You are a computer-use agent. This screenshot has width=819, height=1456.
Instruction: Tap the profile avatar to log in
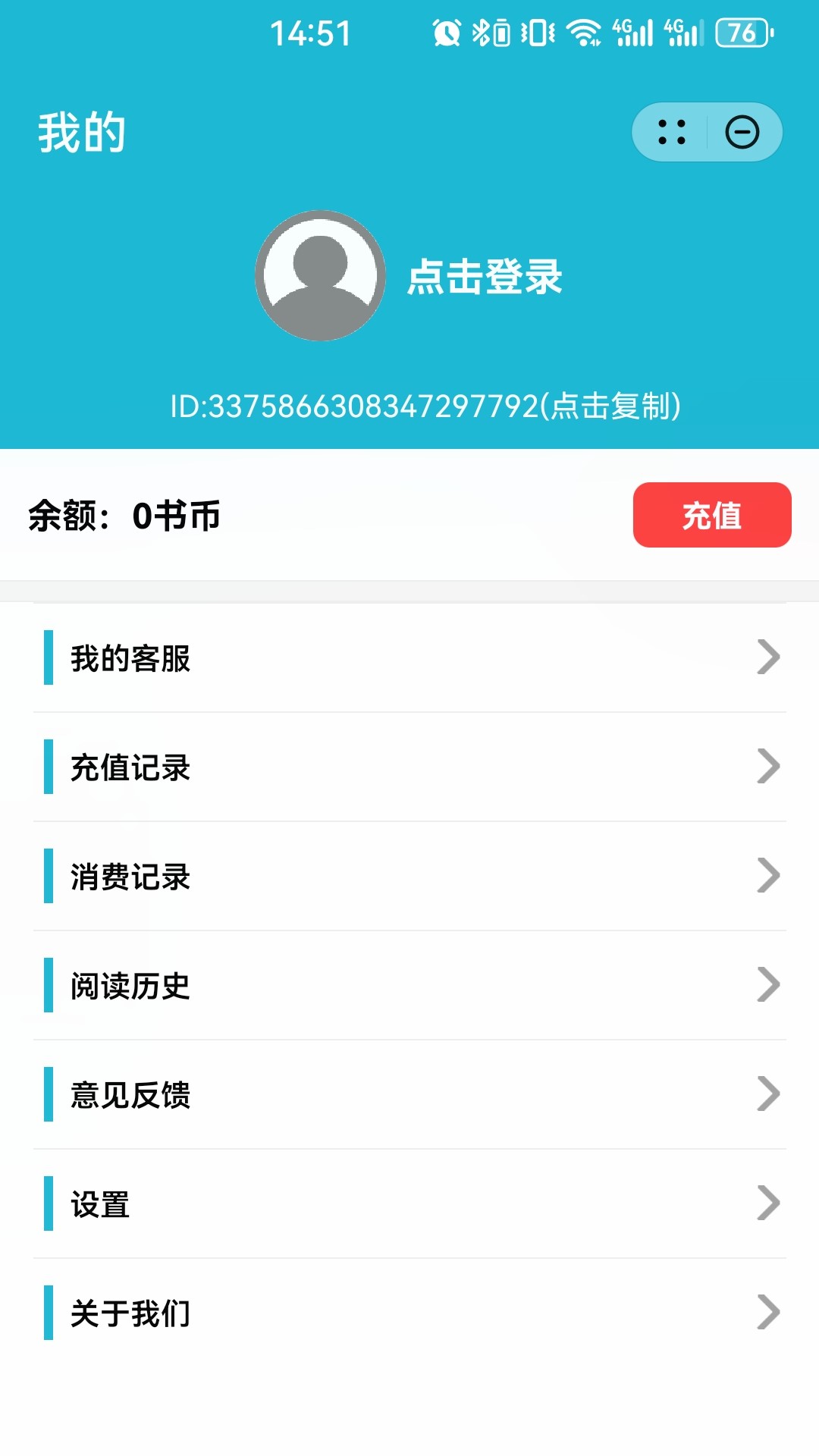pyautogui.click(x=320, y=275)
